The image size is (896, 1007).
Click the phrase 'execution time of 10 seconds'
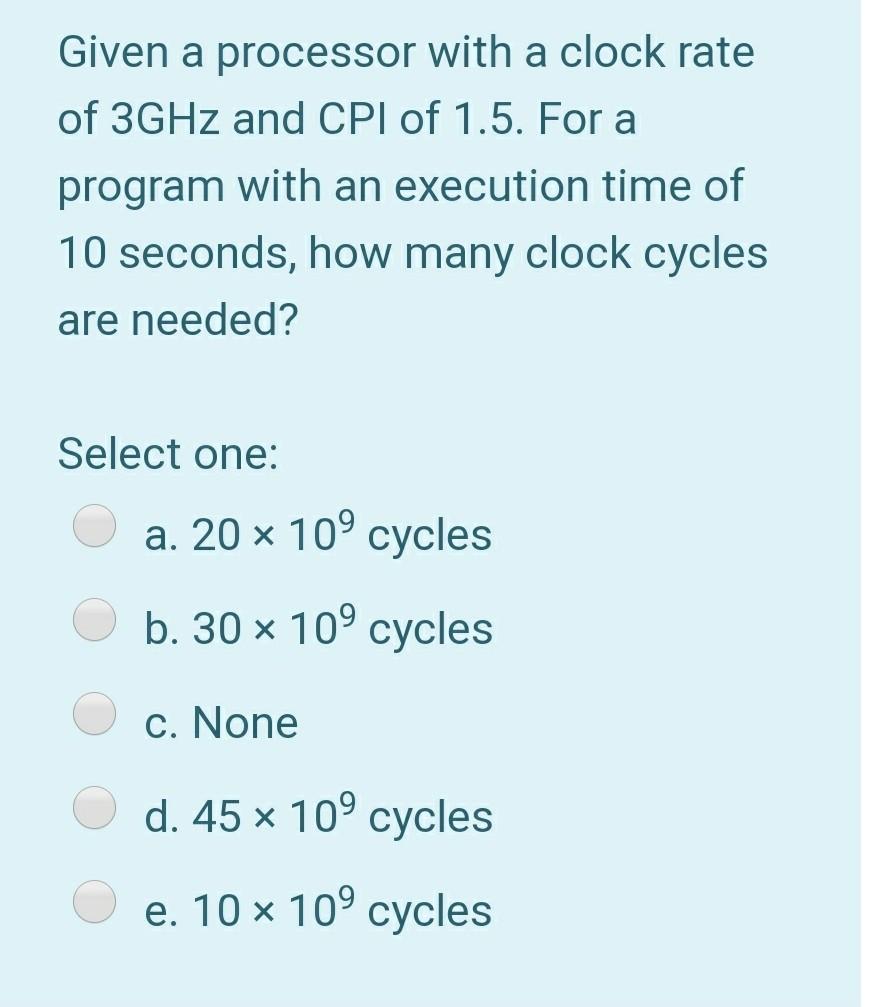400,220
